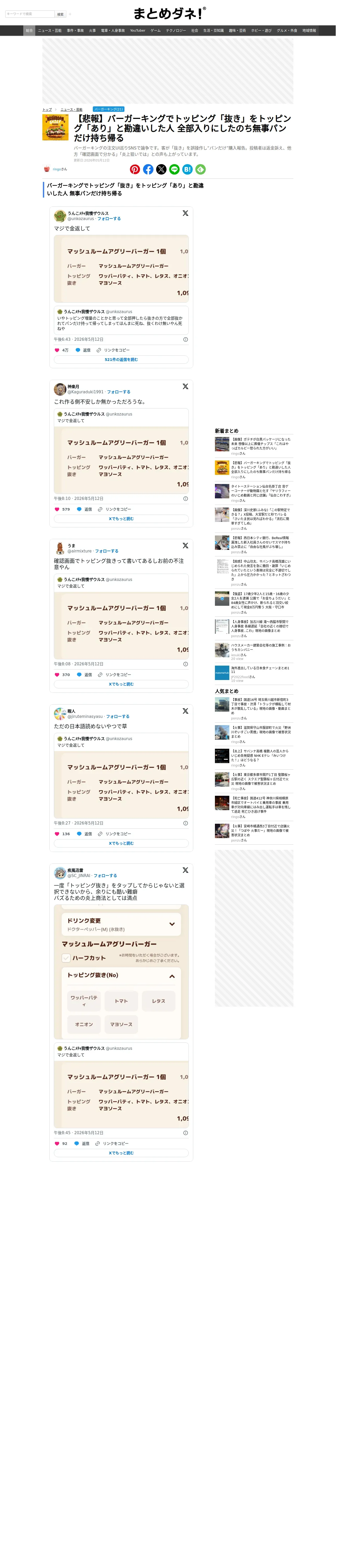The height and width of the screenshot is (1568, 342).
Task: Tap 返信 under 疾風迅雷's tweet
Action: [82, 1144]
